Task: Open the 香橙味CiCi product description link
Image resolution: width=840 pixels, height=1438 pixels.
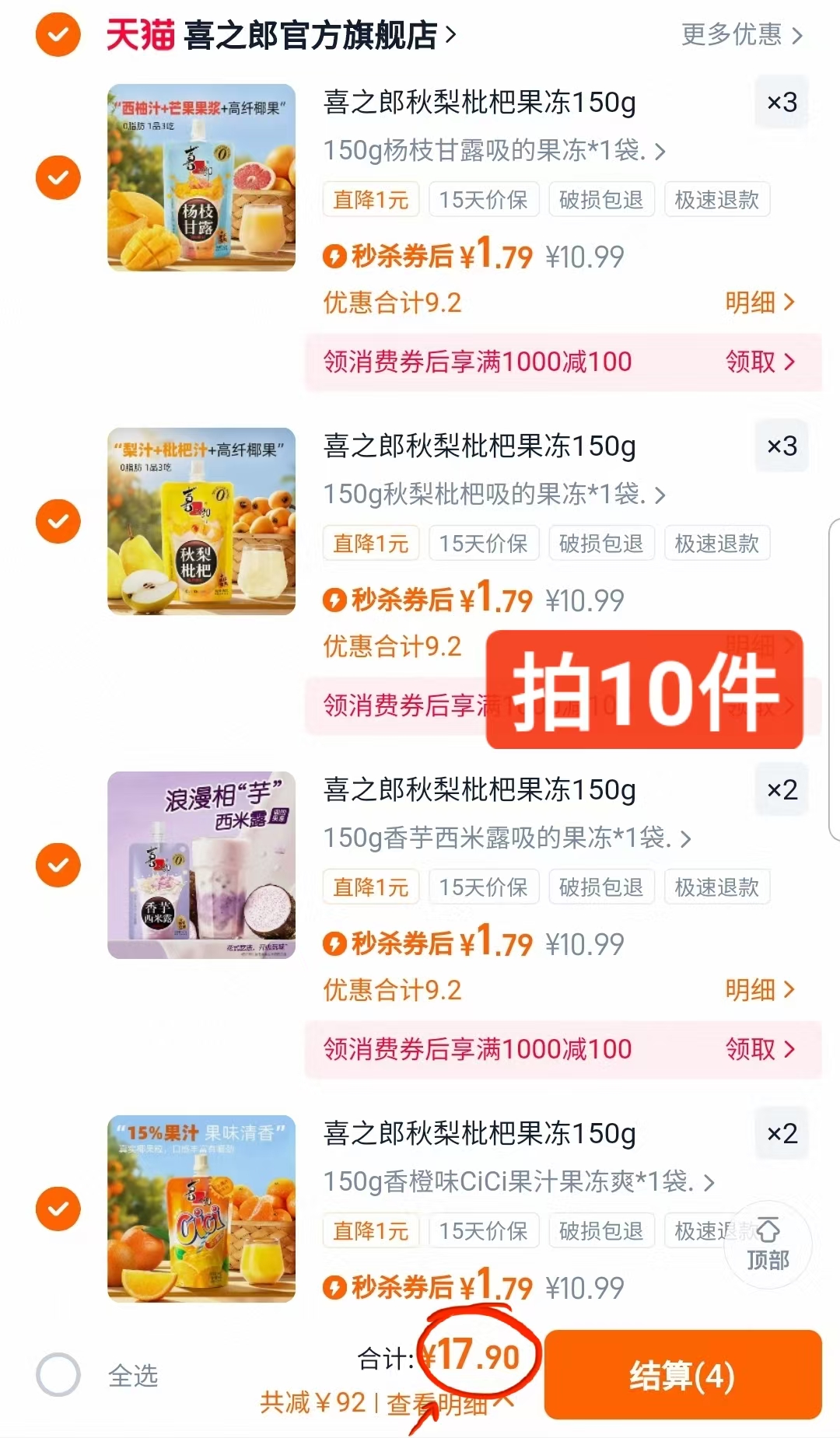Action: [x=513, y=1182]
